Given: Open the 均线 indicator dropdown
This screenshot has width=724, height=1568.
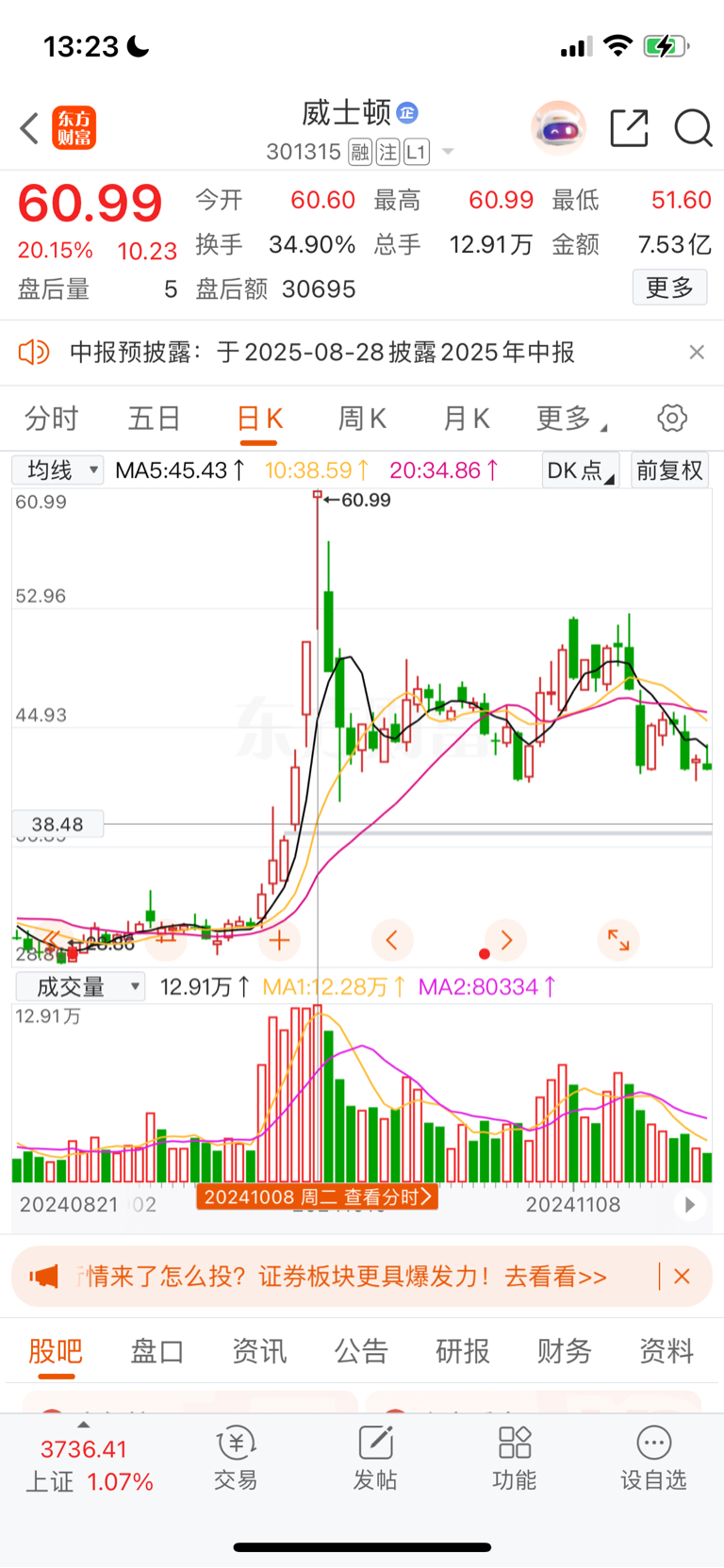Looking at the screenshot, I should pos(58,470).
